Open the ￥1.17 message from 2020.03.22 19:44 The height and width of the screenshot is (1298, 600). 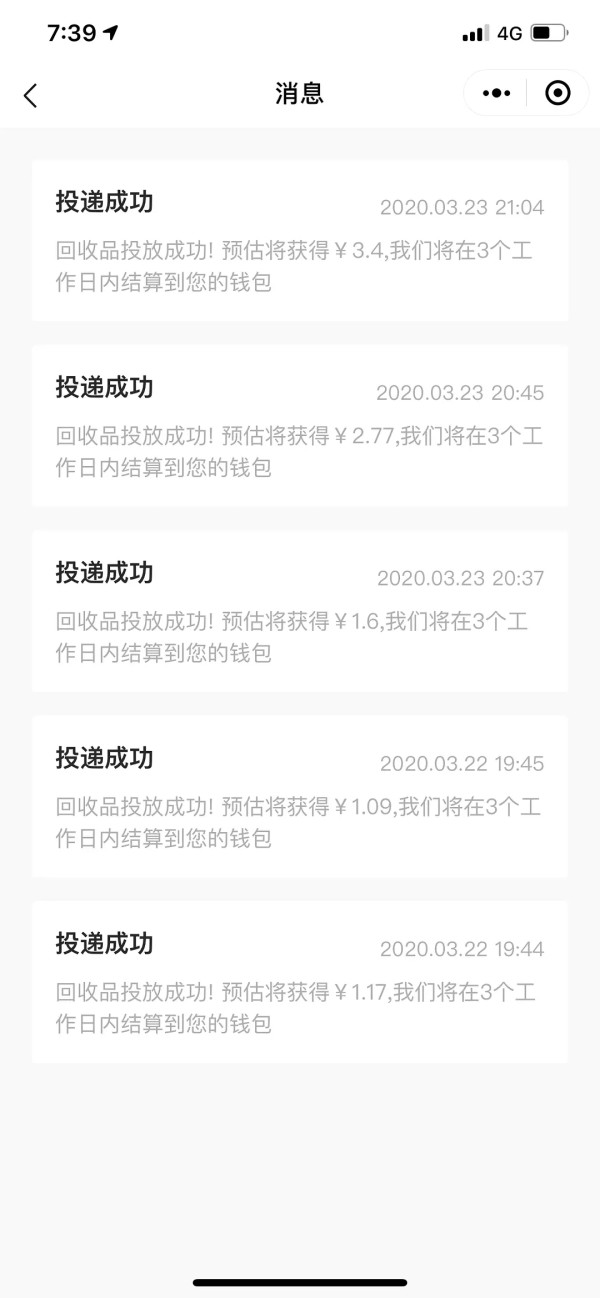point(300,982)
